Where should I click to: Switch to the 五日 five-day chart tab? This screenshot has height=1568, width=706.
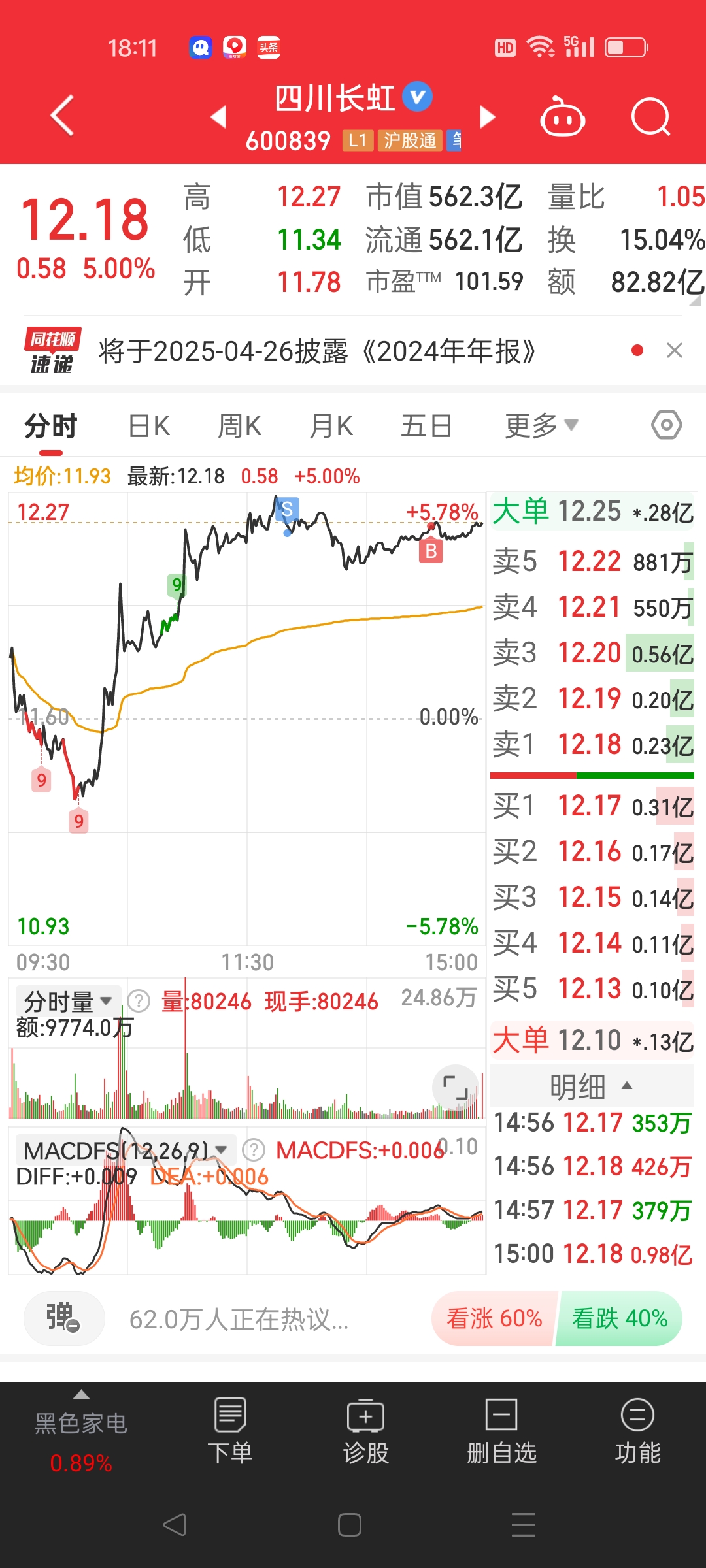tap(426, 425)
